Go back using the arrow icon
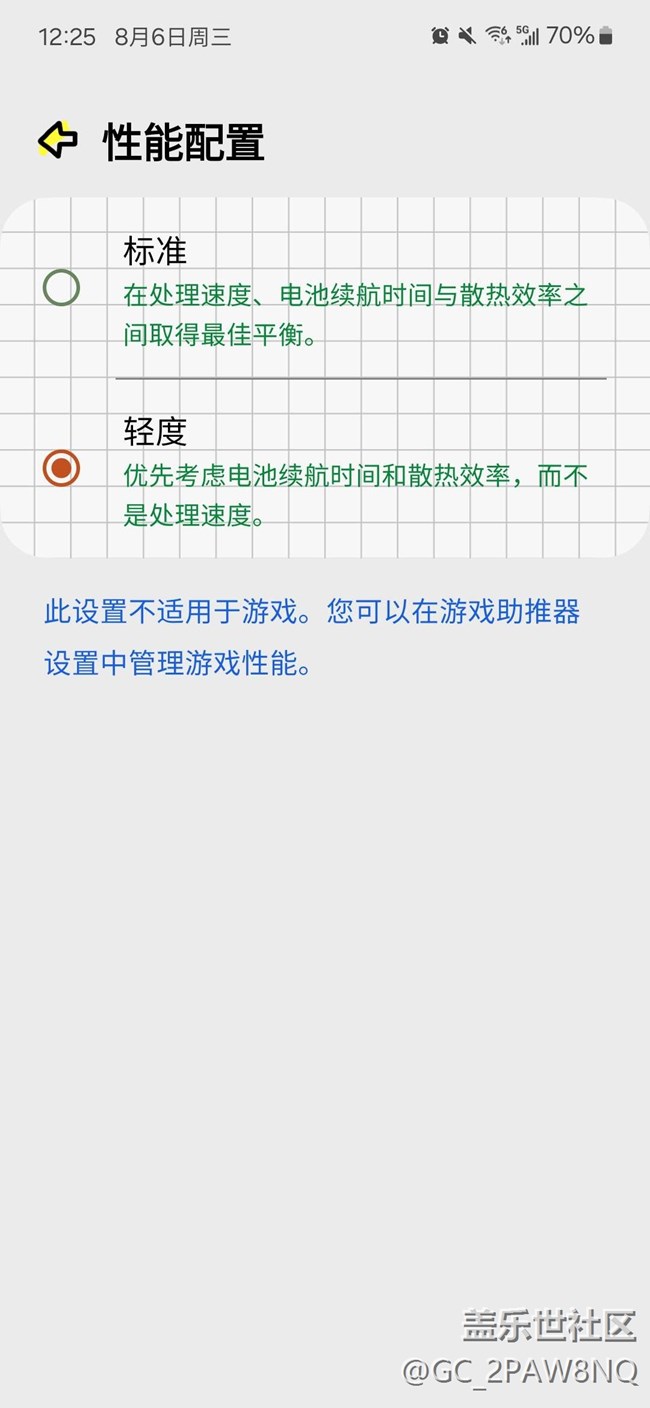The height and width of the screenshot is (1408, 650). pyautogui.click(x=58, y=140)
